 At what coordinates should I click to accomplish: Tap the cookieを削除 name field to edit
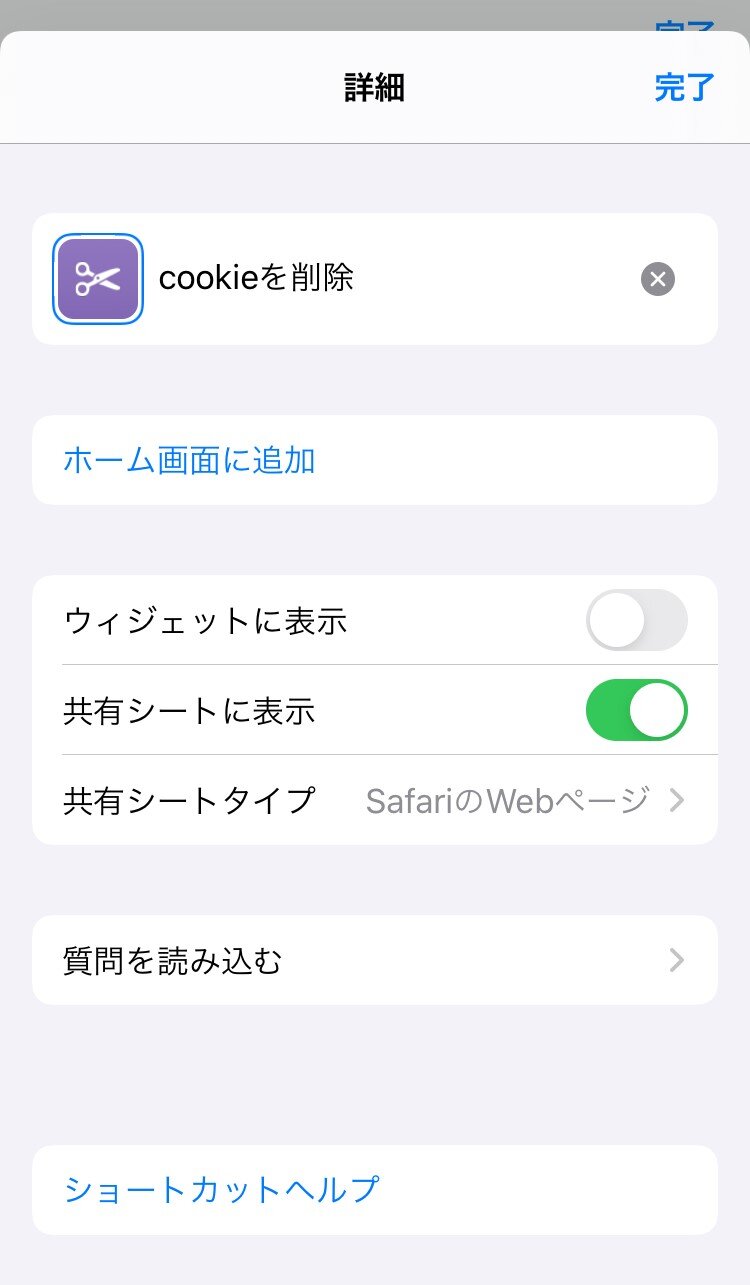pyautogui.click(x=260, y=278)
